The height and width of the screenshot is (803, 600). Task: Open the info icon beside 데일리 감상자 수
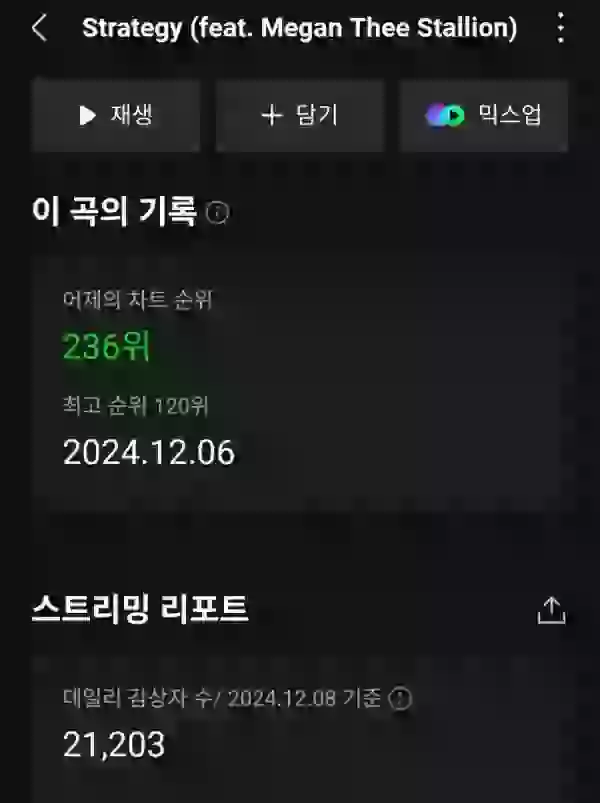point(400,698)
